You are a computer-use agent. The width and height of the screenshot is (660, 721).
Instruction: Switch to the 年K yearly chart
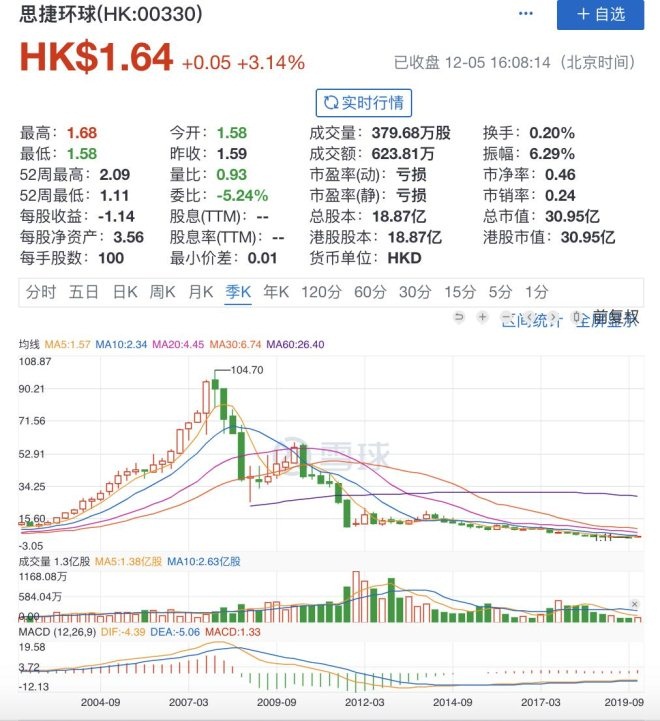276,292
